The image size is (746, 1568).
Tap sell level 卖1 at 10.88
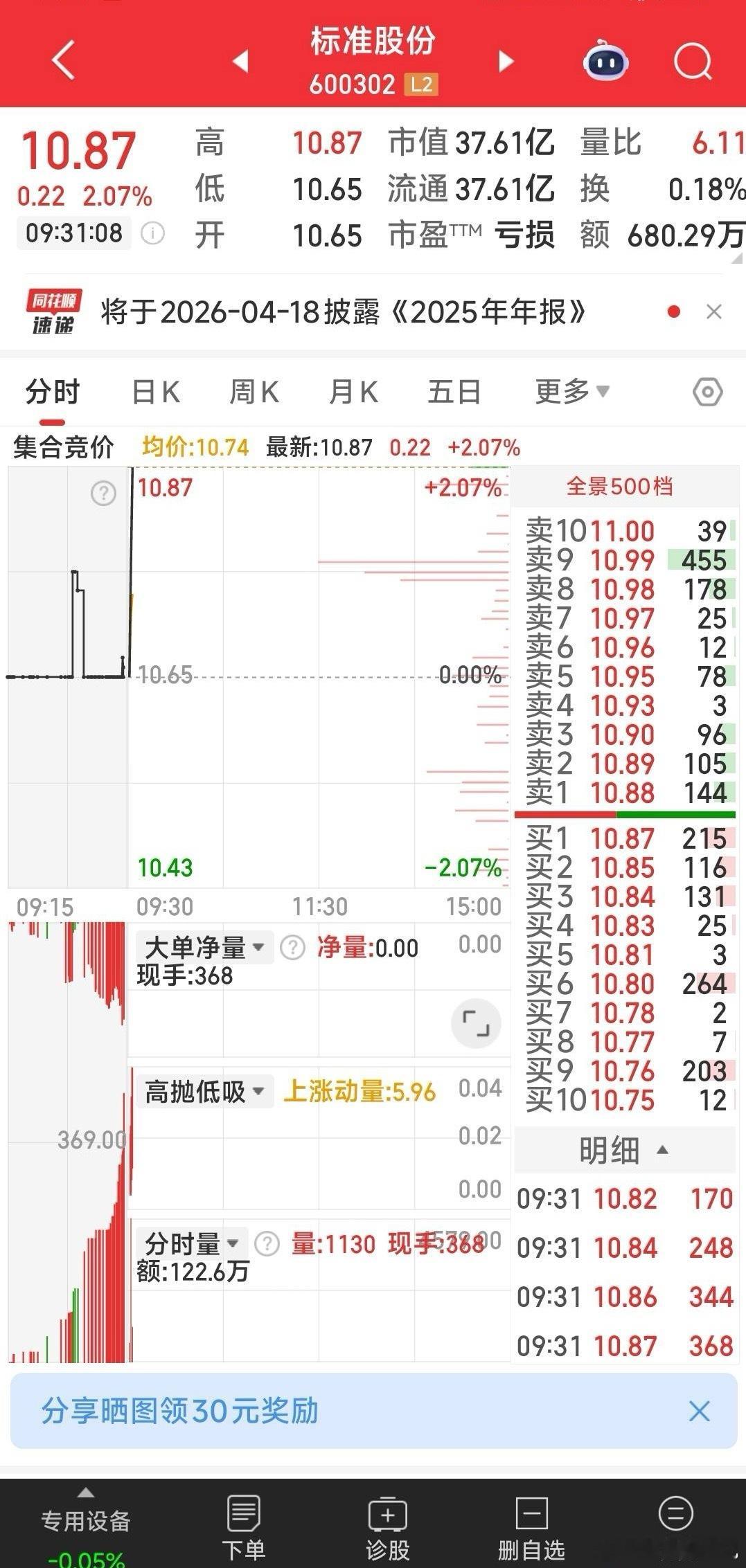click(623, 793)
